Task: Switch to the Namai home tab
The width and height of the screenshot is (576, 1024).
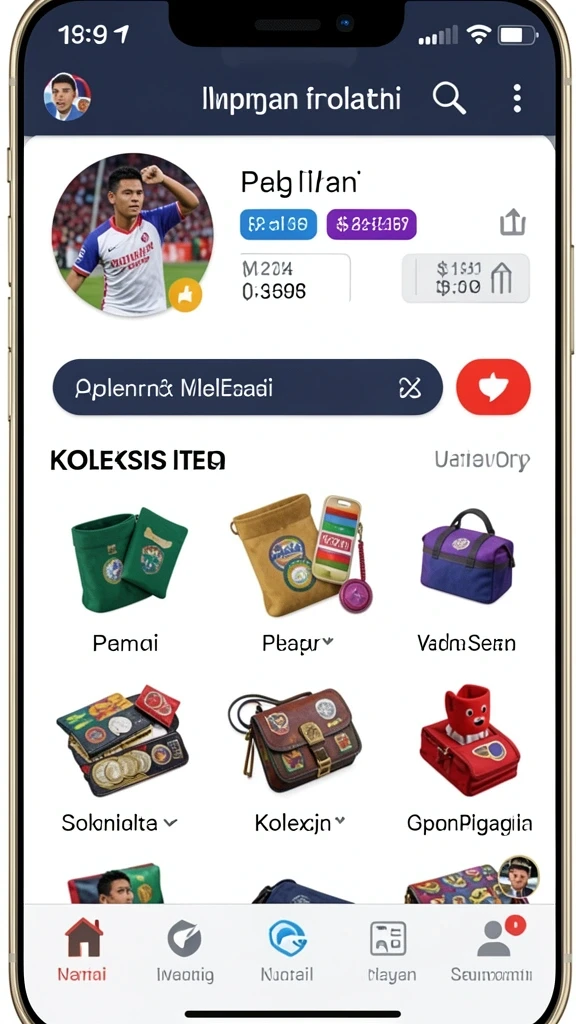Action: click(x=82, y=950)
